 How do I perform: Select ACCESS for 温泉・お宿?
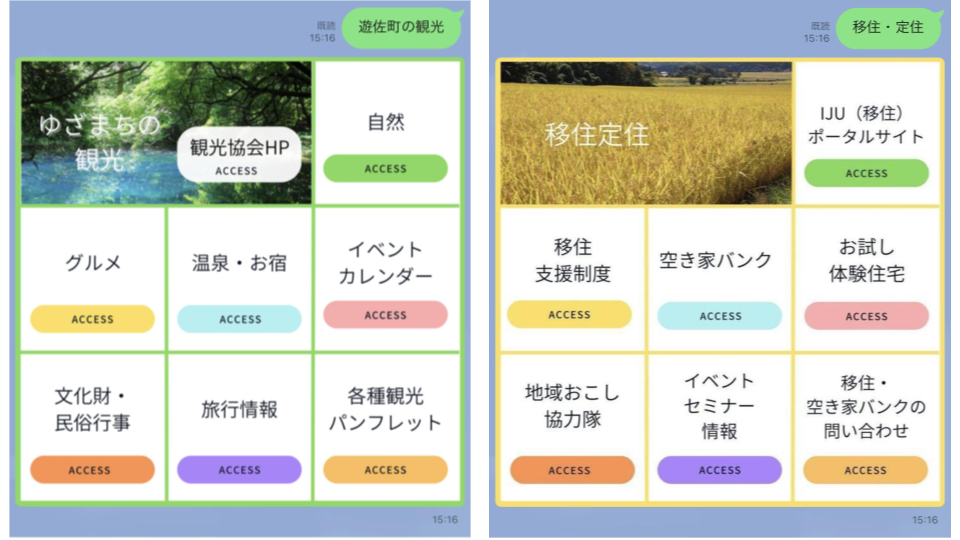click(239, 319)
